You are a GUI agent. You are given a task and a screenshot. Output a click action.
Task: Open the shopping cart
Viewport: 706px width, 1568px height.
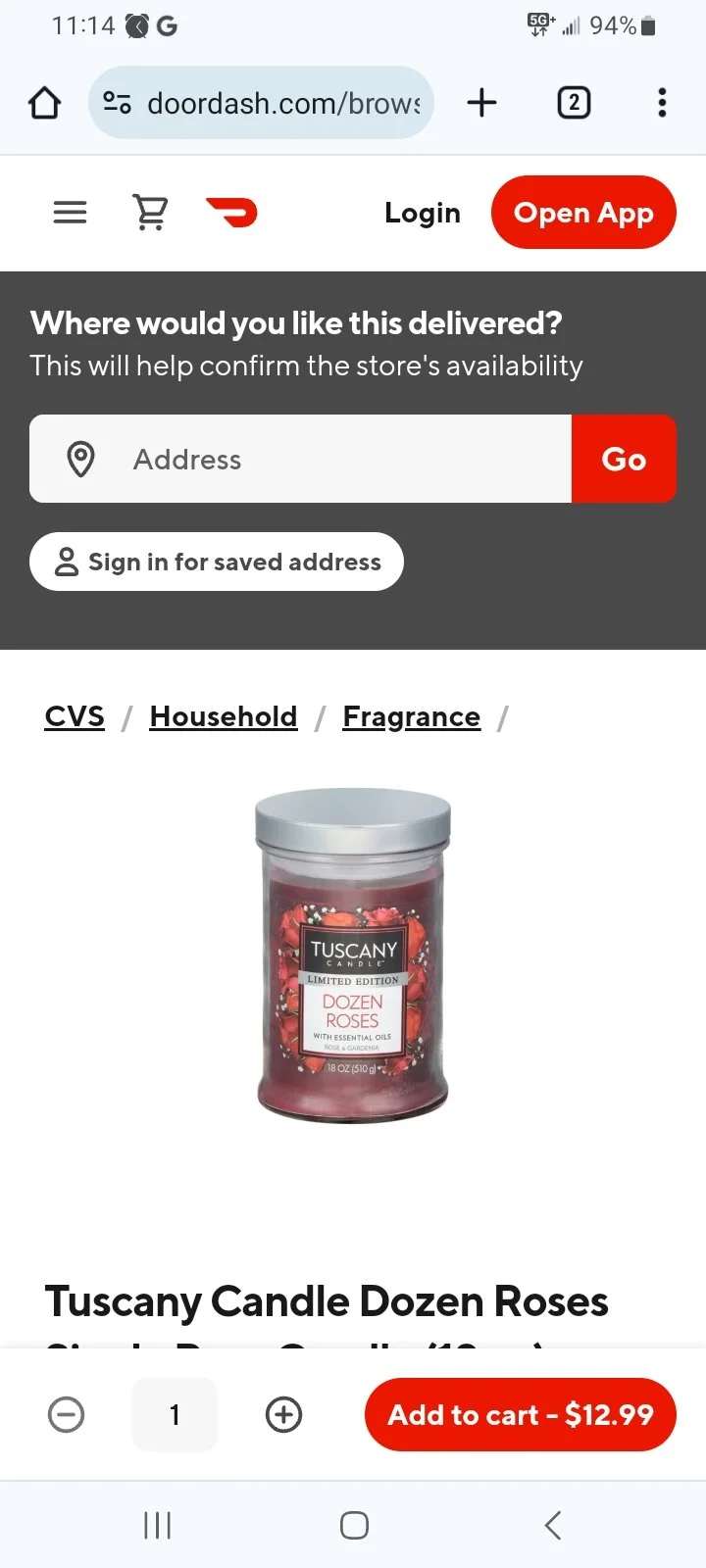coord(150,213)
